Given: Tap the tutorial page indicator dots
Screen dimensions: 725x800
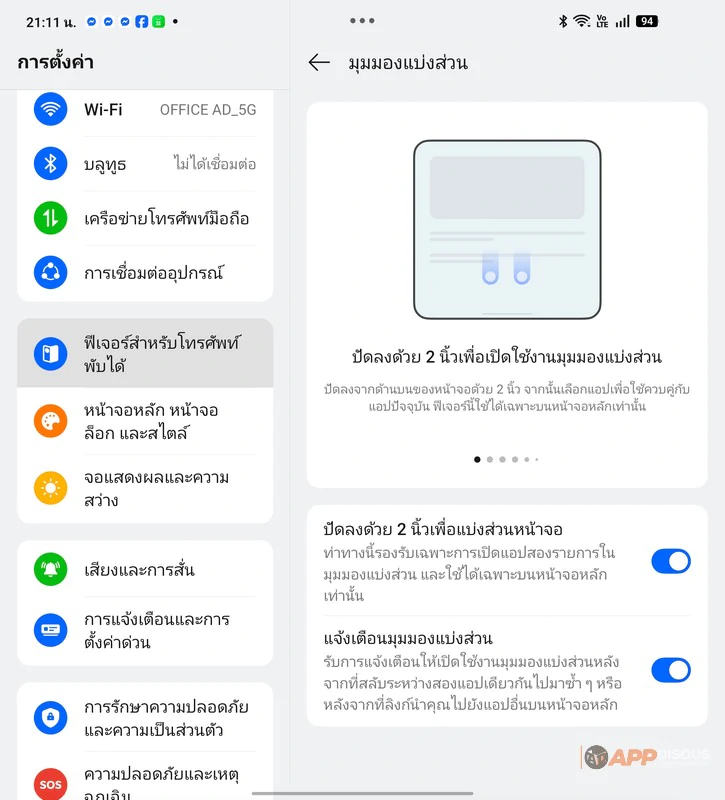Looking at the screenshot, I should pos(507,460).
